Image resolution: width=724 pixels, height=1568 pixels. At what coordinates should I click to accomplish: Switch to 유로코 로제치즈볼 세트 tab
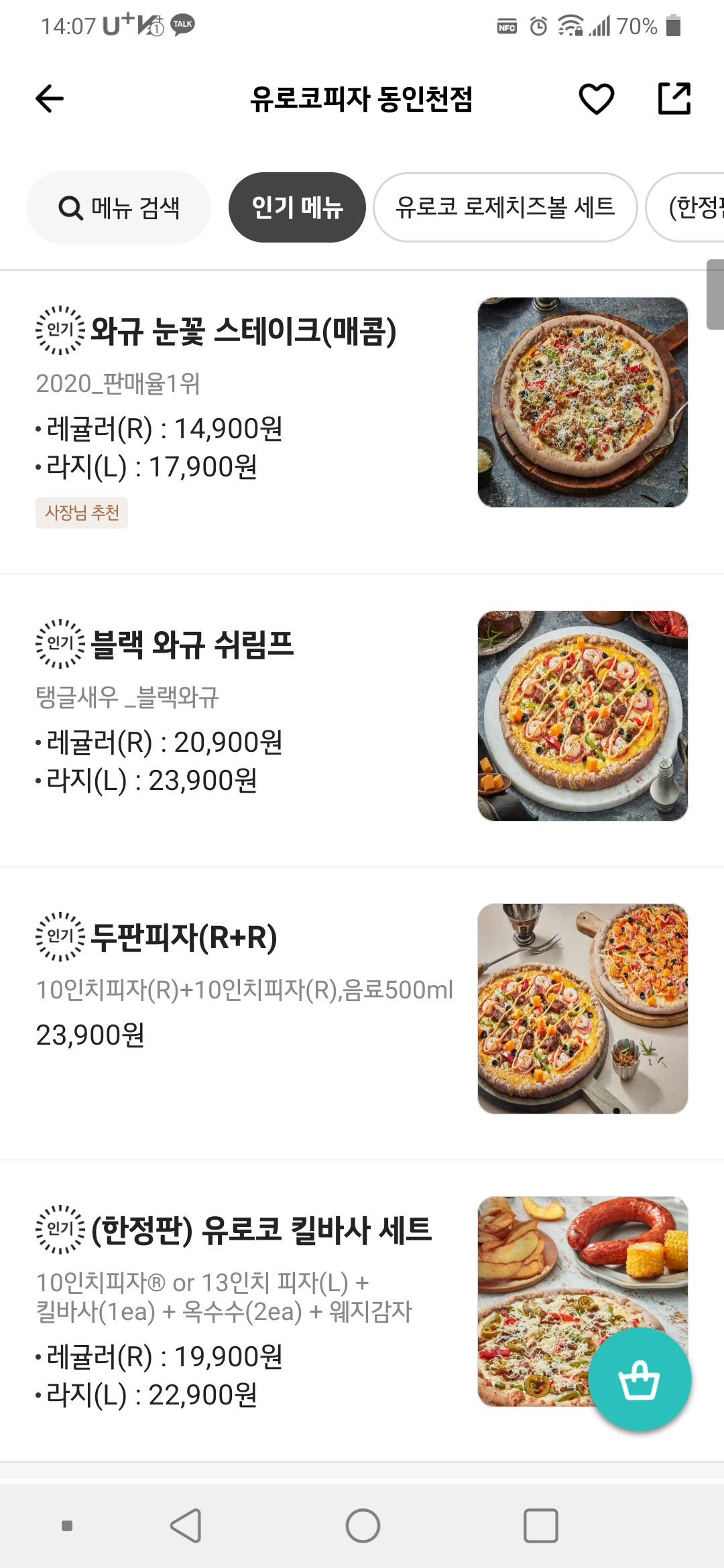505,208
